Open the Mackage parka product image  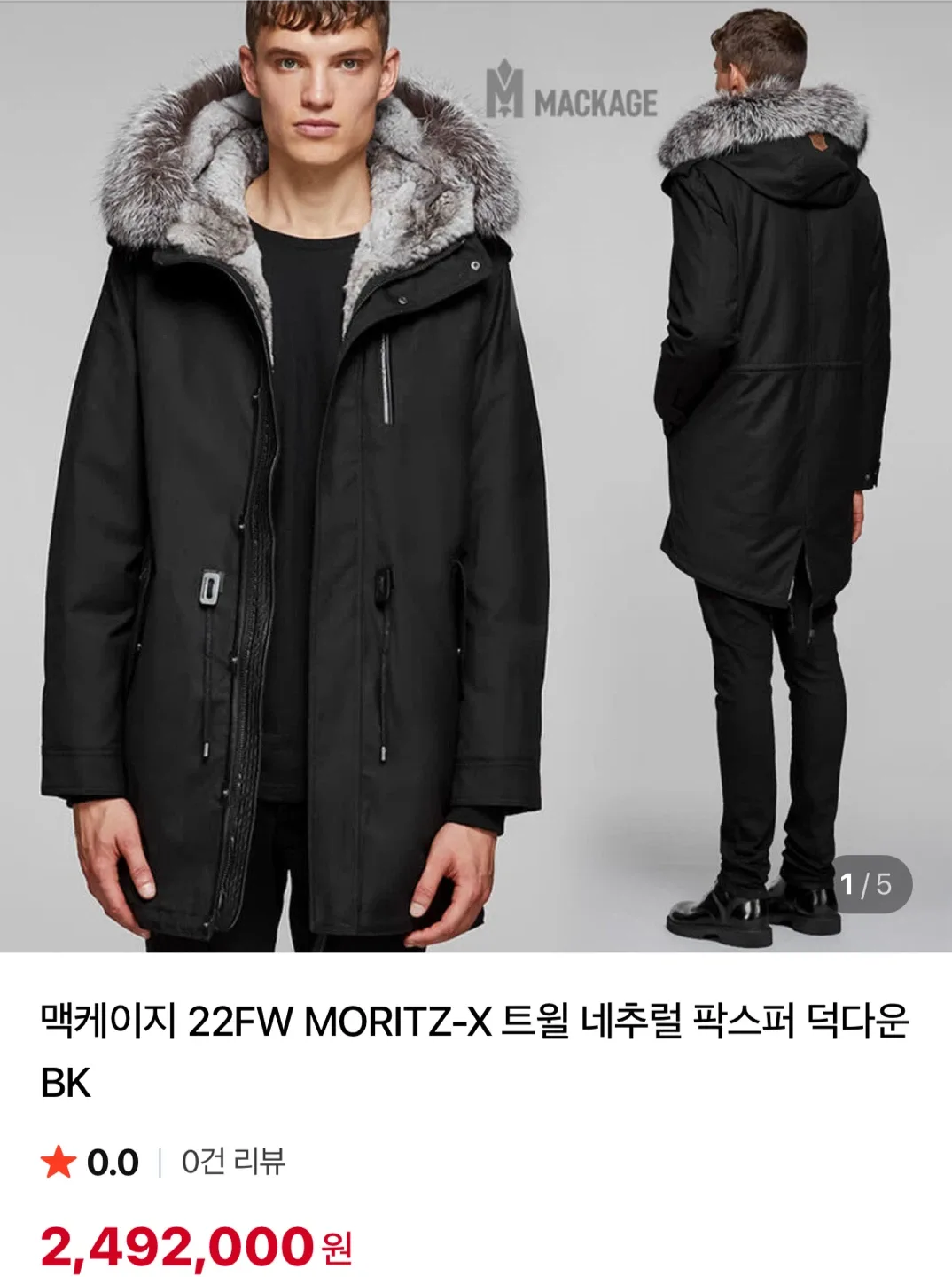(x=476, y=476)
